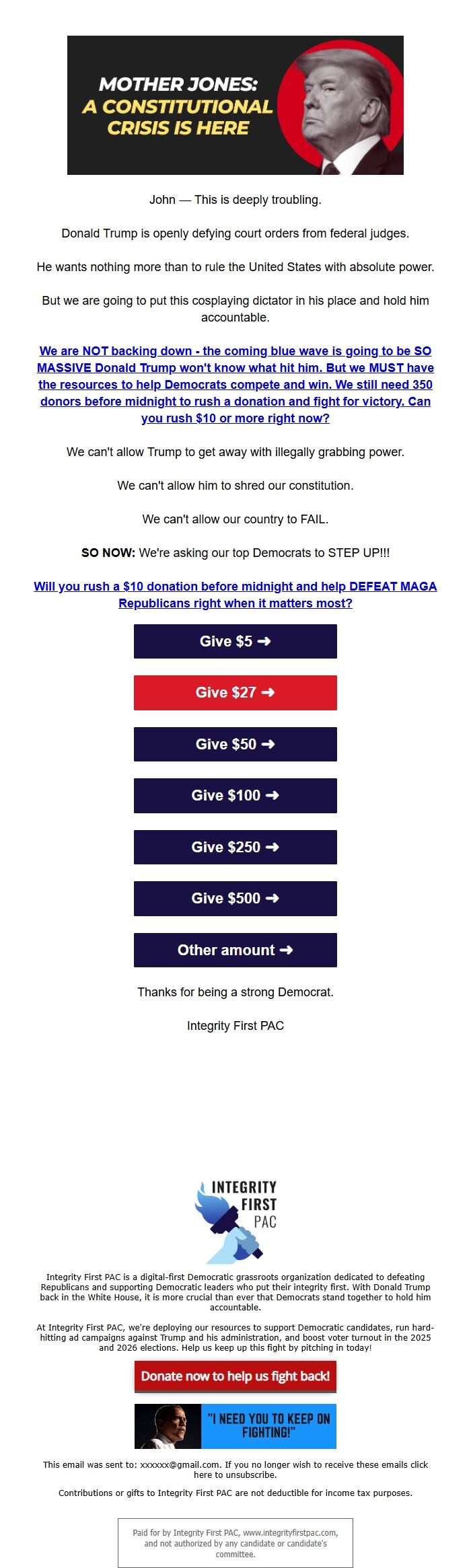
Task: Tap Give $100 donation button
Action: point(235,795)
